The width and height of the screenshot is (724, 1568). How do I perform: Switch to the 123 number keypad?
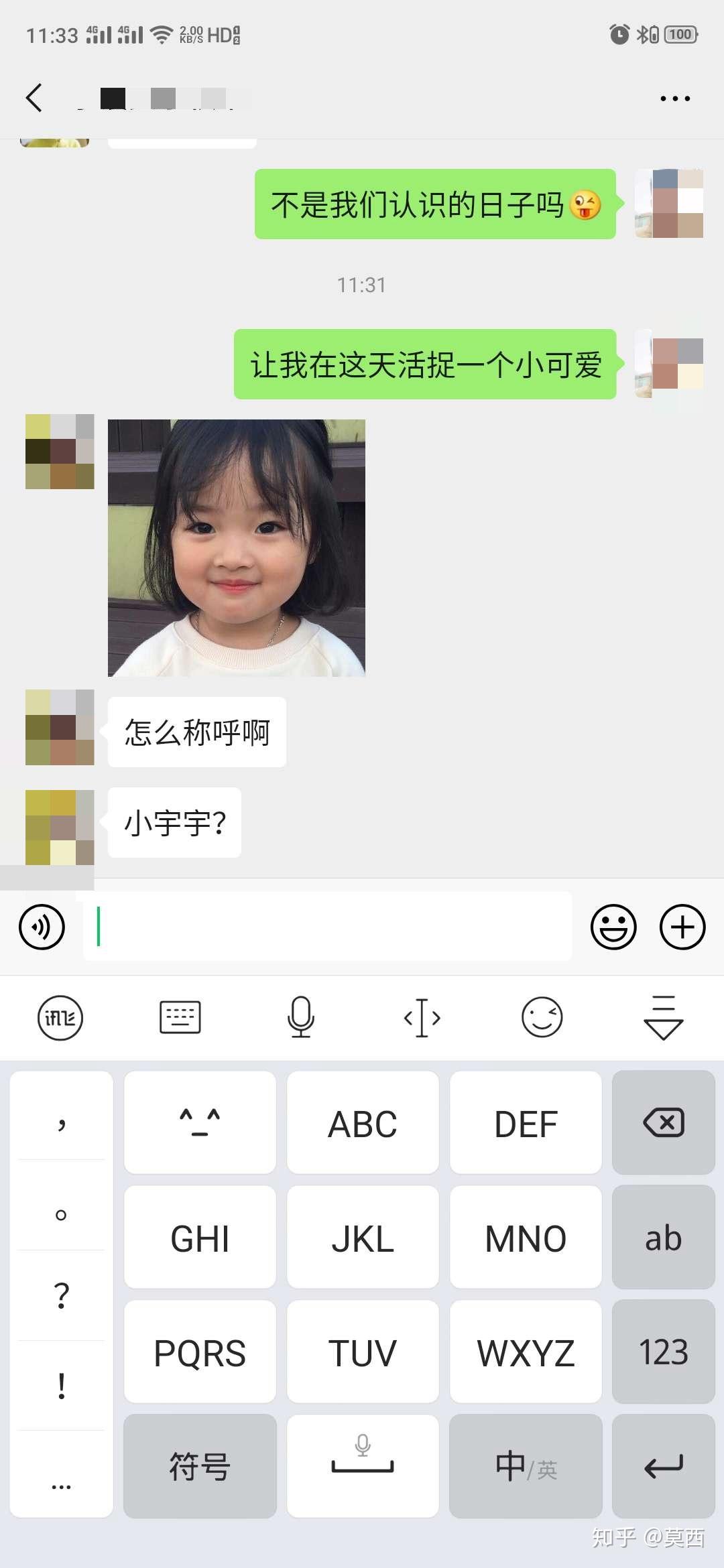(x=664, y=1352)
